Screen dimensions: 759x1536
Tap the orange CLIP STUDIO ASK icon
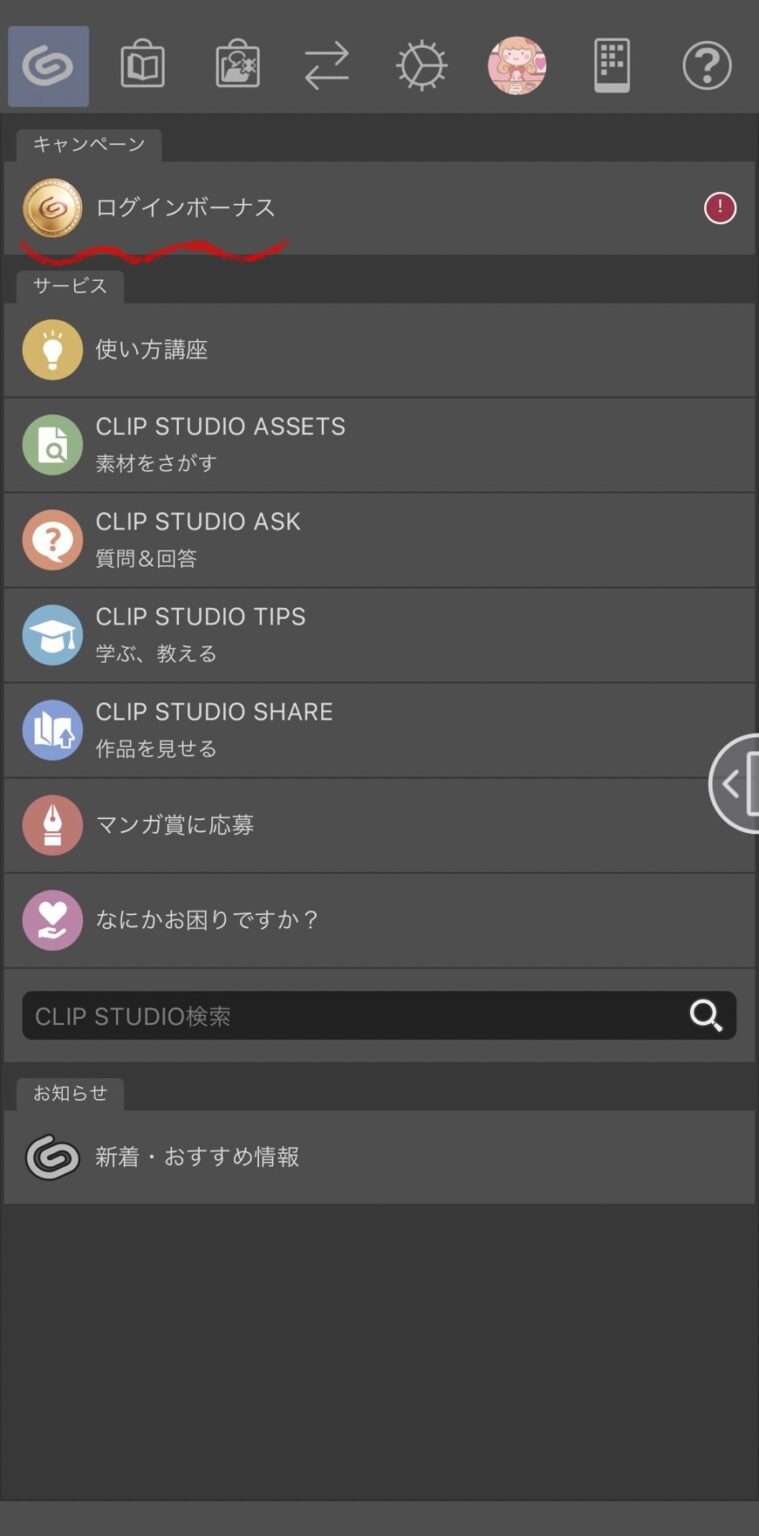52,539
